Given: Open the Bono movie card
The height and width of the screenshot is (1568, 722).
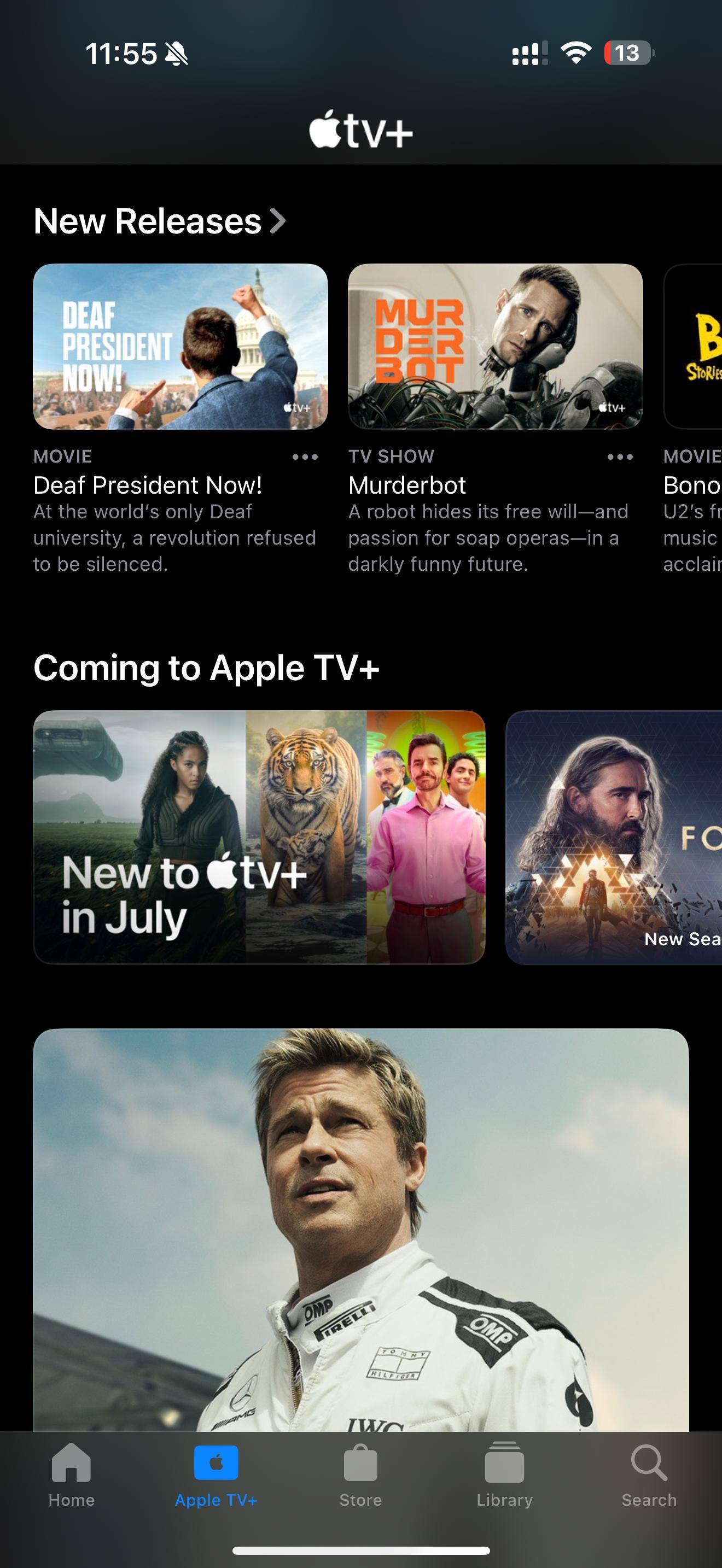Looking at the screenshot, I should tap(694, 346).
